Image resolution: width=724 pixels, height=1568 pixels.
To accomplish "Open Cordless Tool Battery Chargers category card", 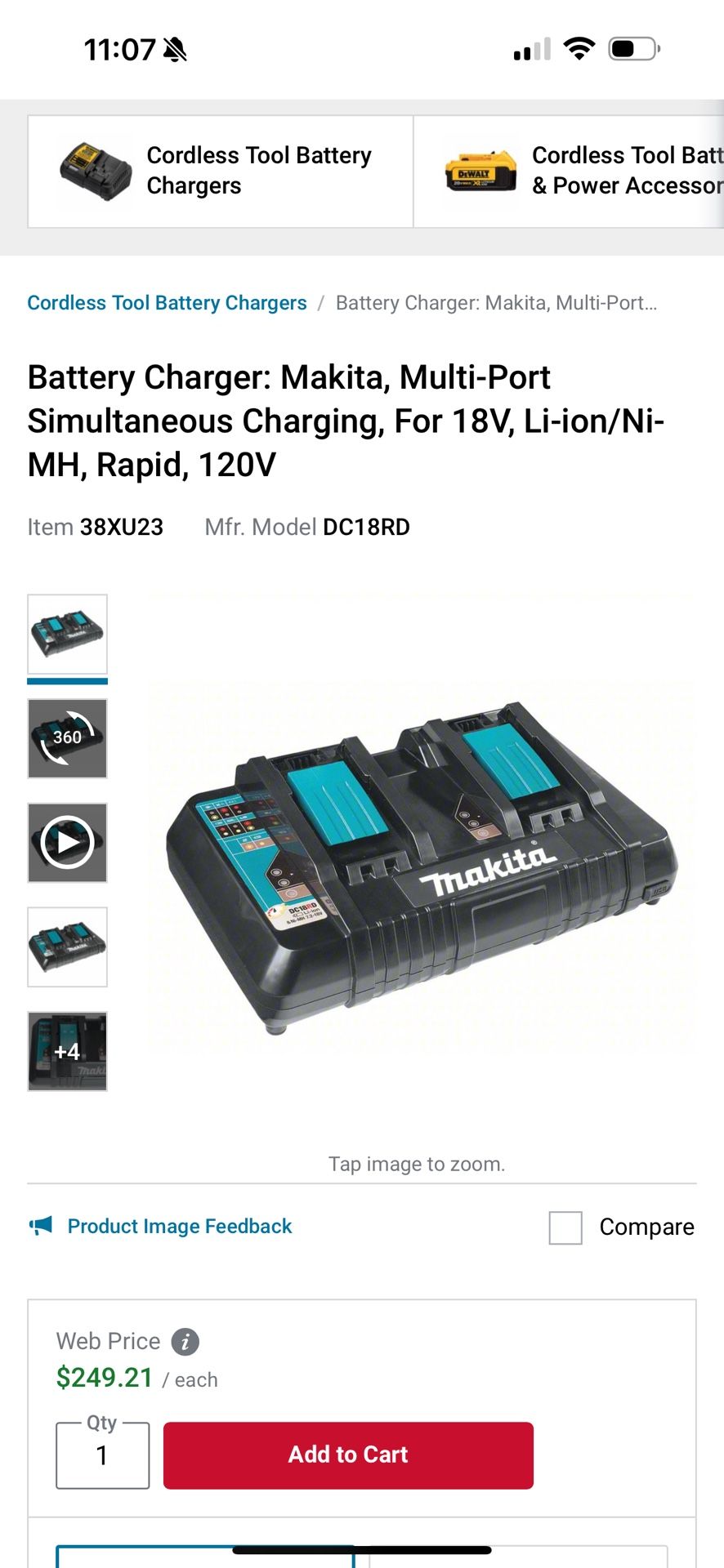I will (x=221, y=171).
